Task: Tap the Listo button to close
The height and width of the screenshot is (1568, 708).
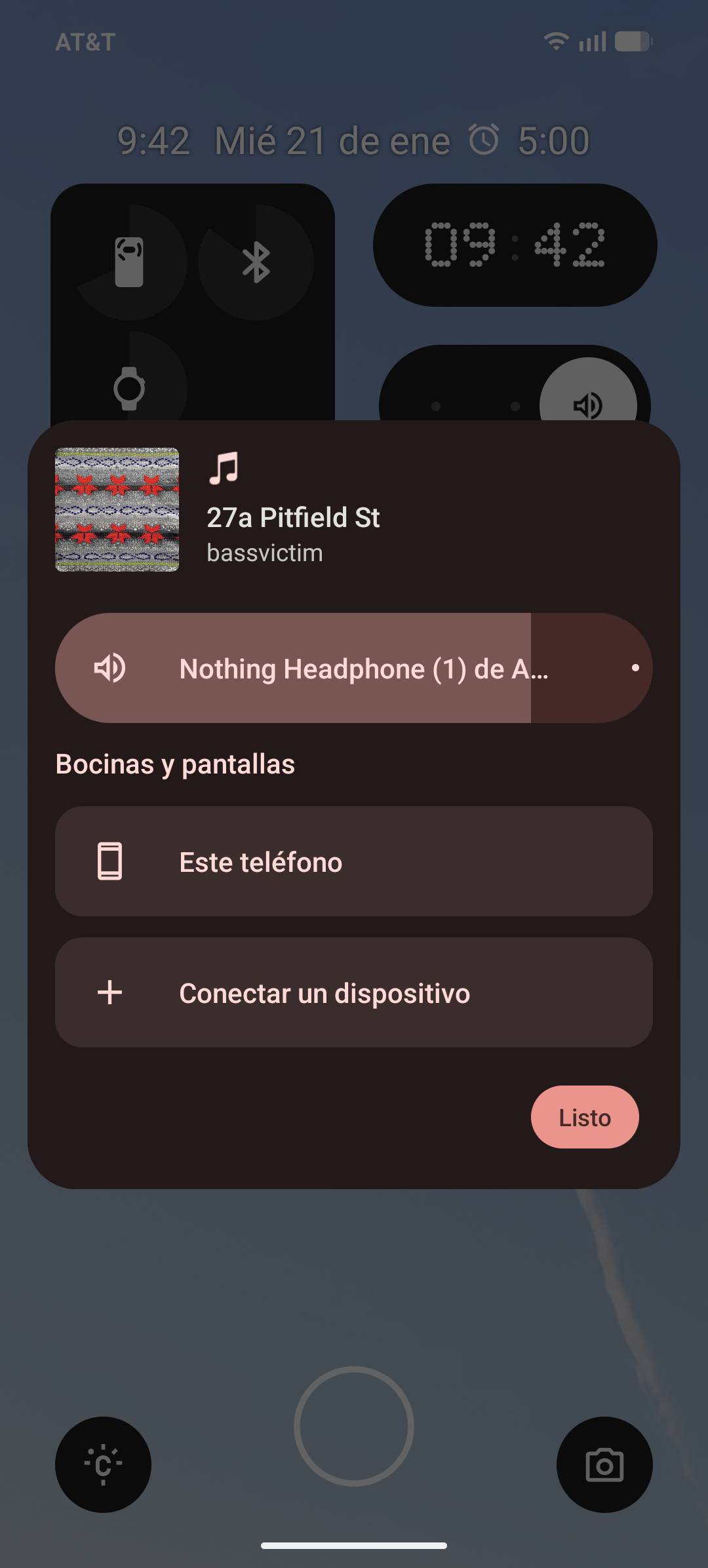Action: 585,1117
